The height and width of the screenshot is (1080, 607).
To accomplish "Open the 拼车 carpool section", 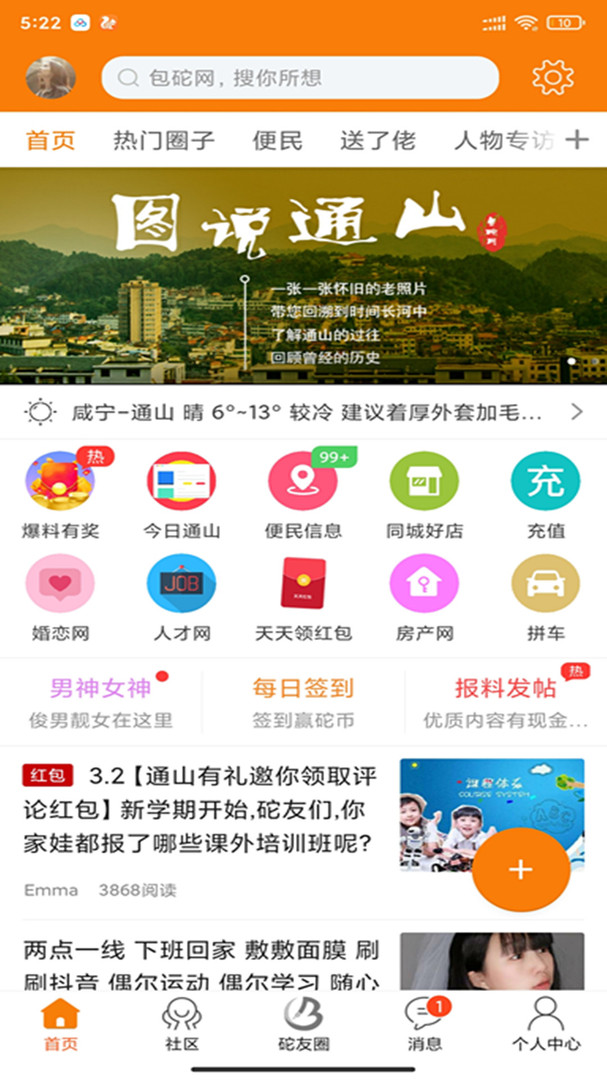I will click(x=545, y=597).
